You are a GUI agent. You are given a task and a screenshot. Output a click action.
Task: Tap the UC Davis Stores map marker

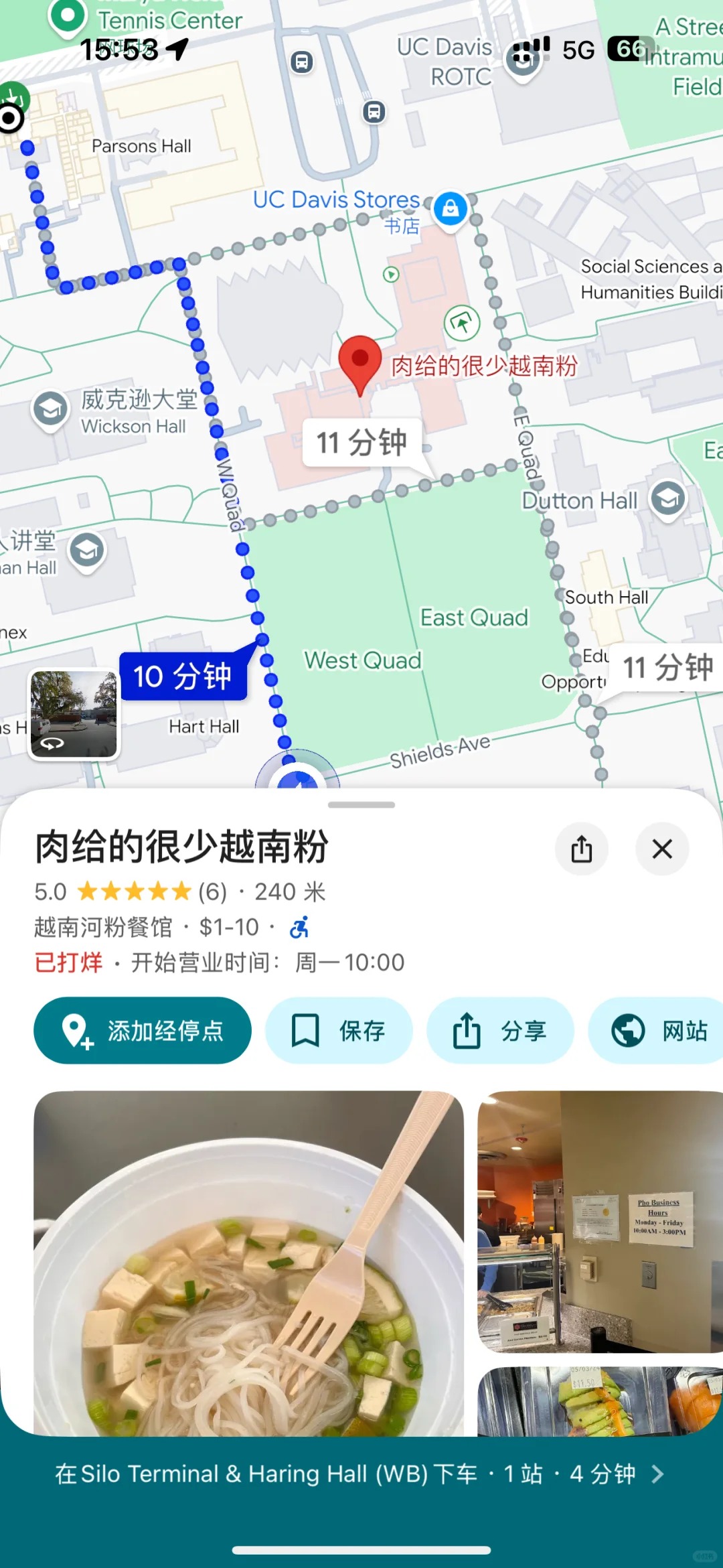451,208
